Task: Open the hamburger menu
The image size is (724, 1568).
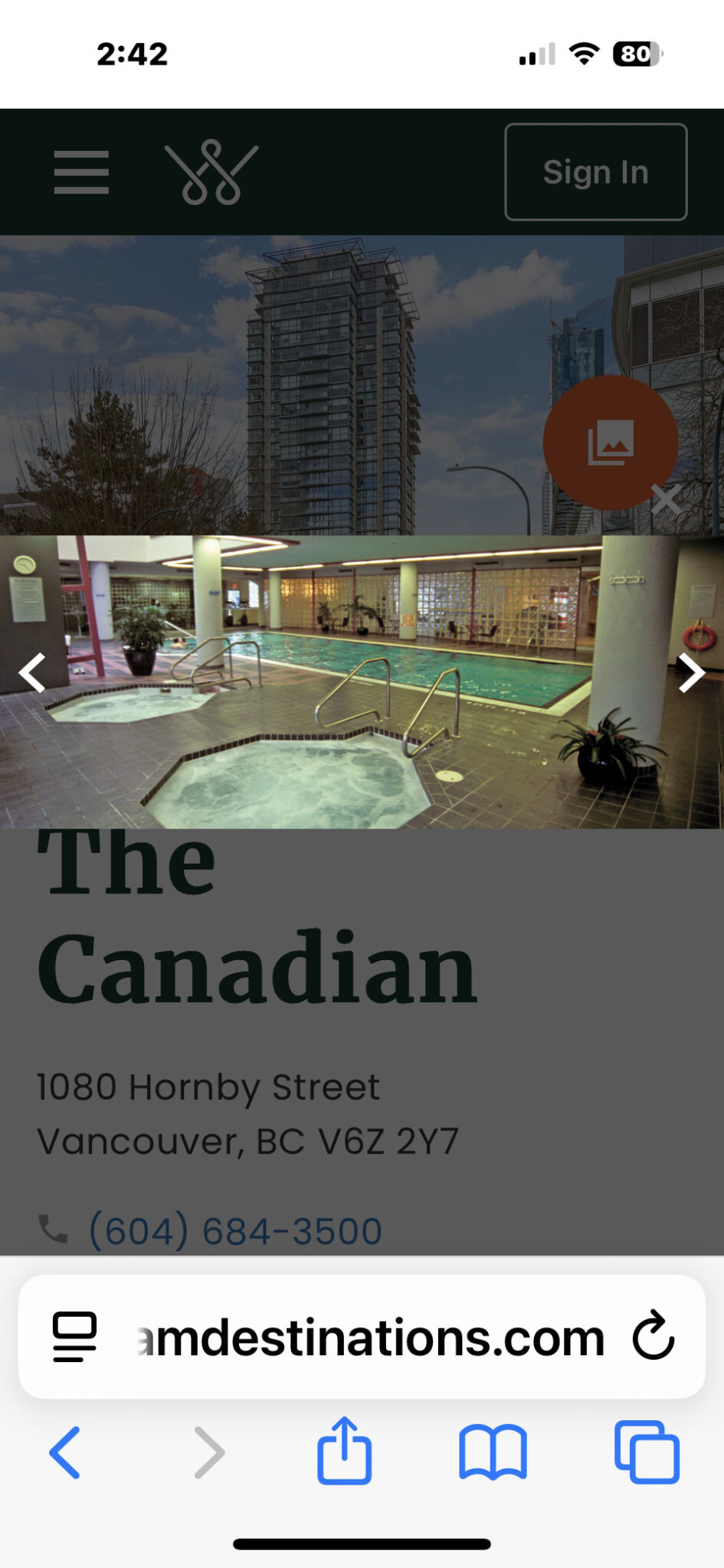Action: coord(81,172)
